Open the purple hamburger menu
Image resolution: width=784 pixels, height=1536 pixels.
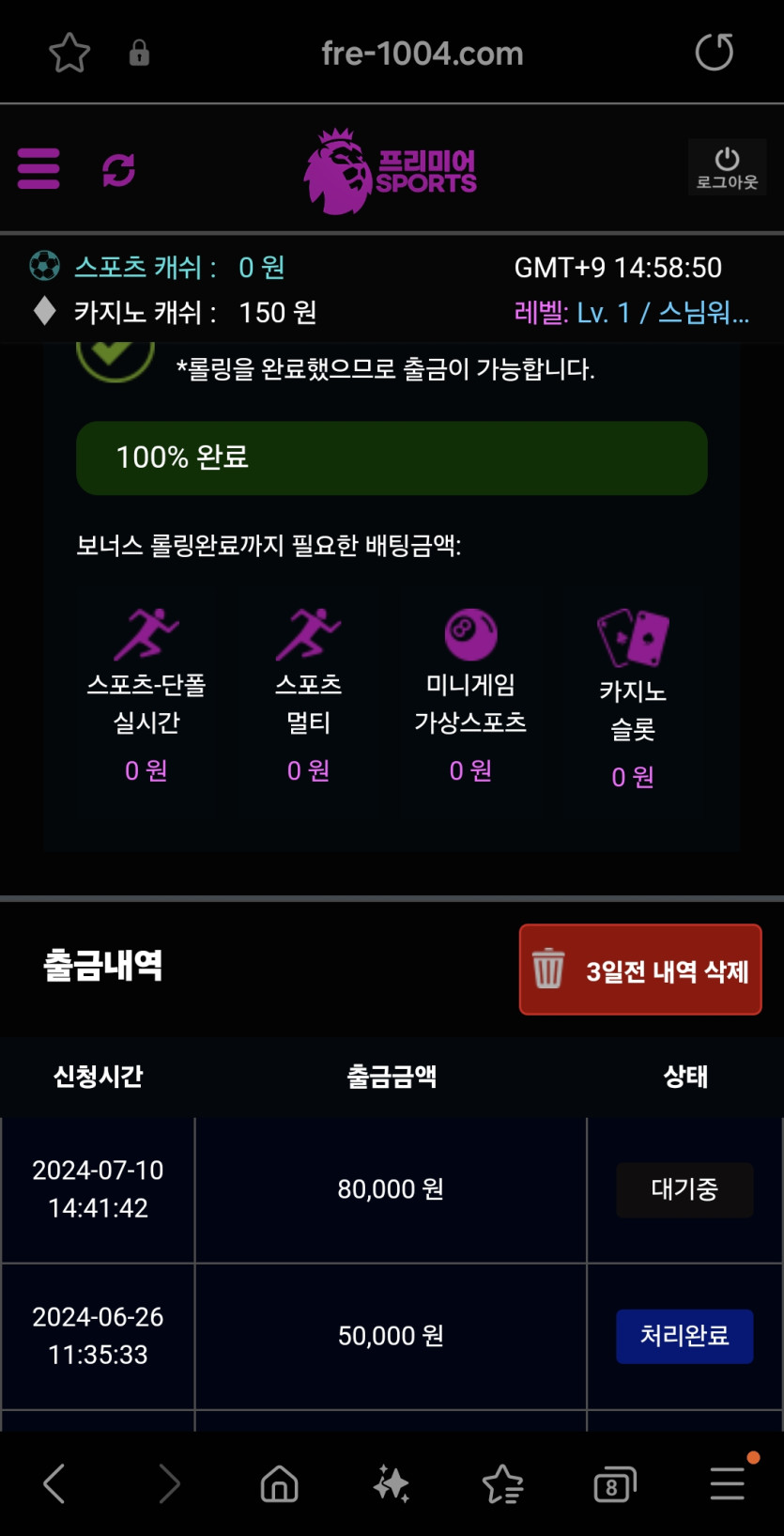pyautogui.click(x=38, y=169)
